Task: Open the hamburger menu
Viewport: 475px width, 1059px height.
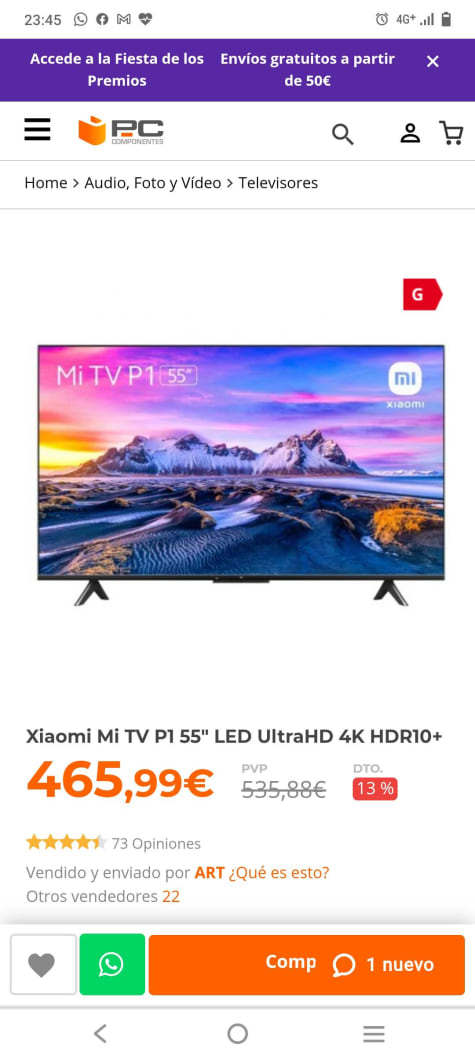Action: click(37, 130)
